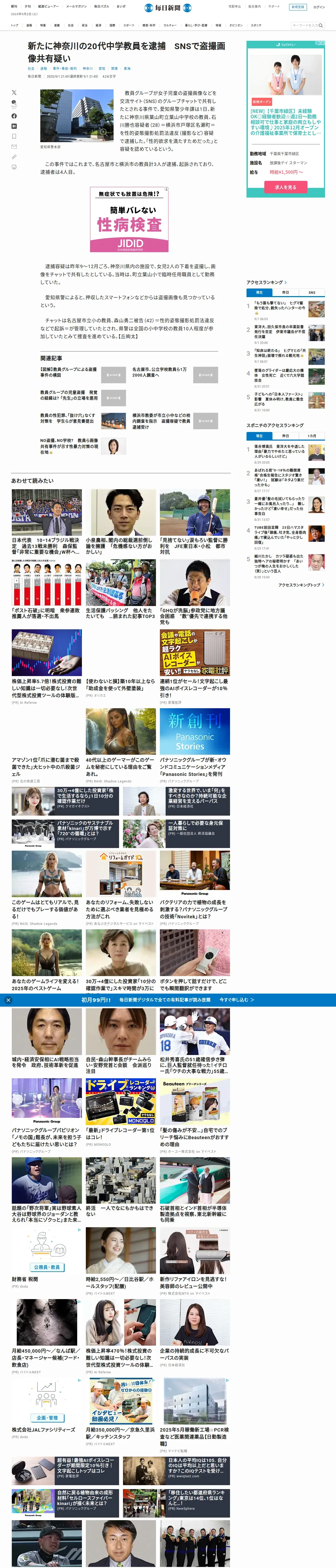Dismiss the 初月99円 subscription banner
The height and width of the screenshot is (1568, 336).
click(x=8, y=1000)
